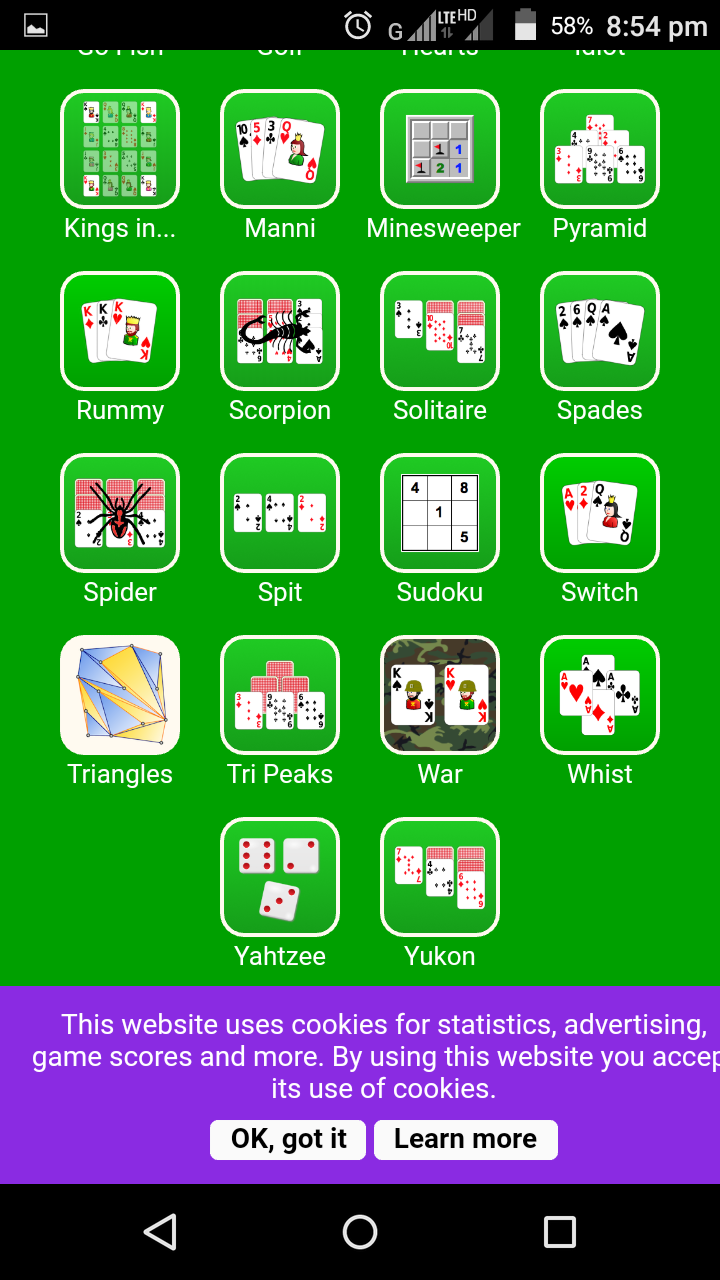720x1280 pixels.
Task: Start the Whist card game
Action: tap(600, 695)
